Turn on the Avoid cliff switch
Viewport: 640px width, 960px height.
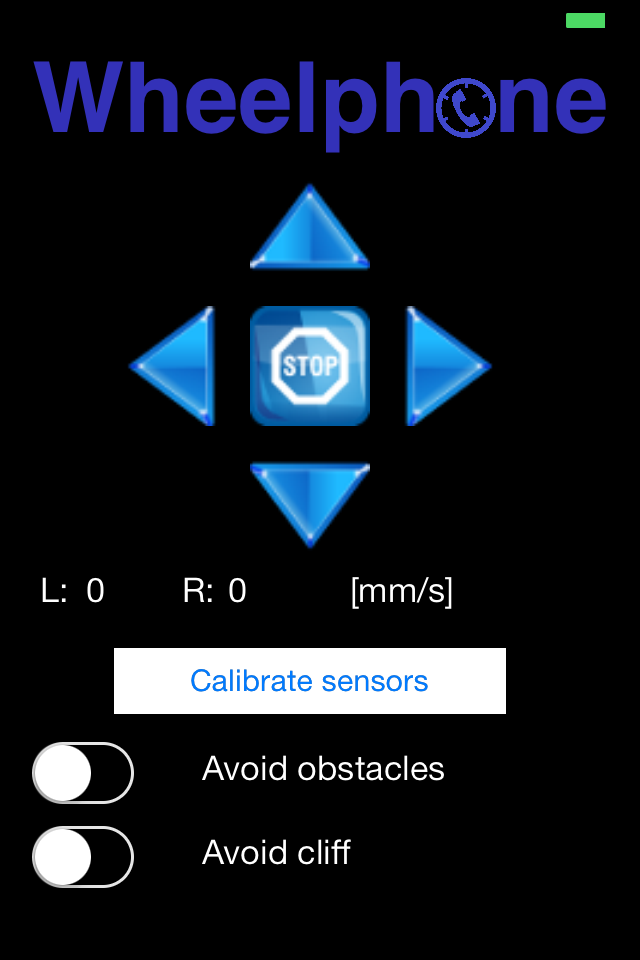(83, 857)
